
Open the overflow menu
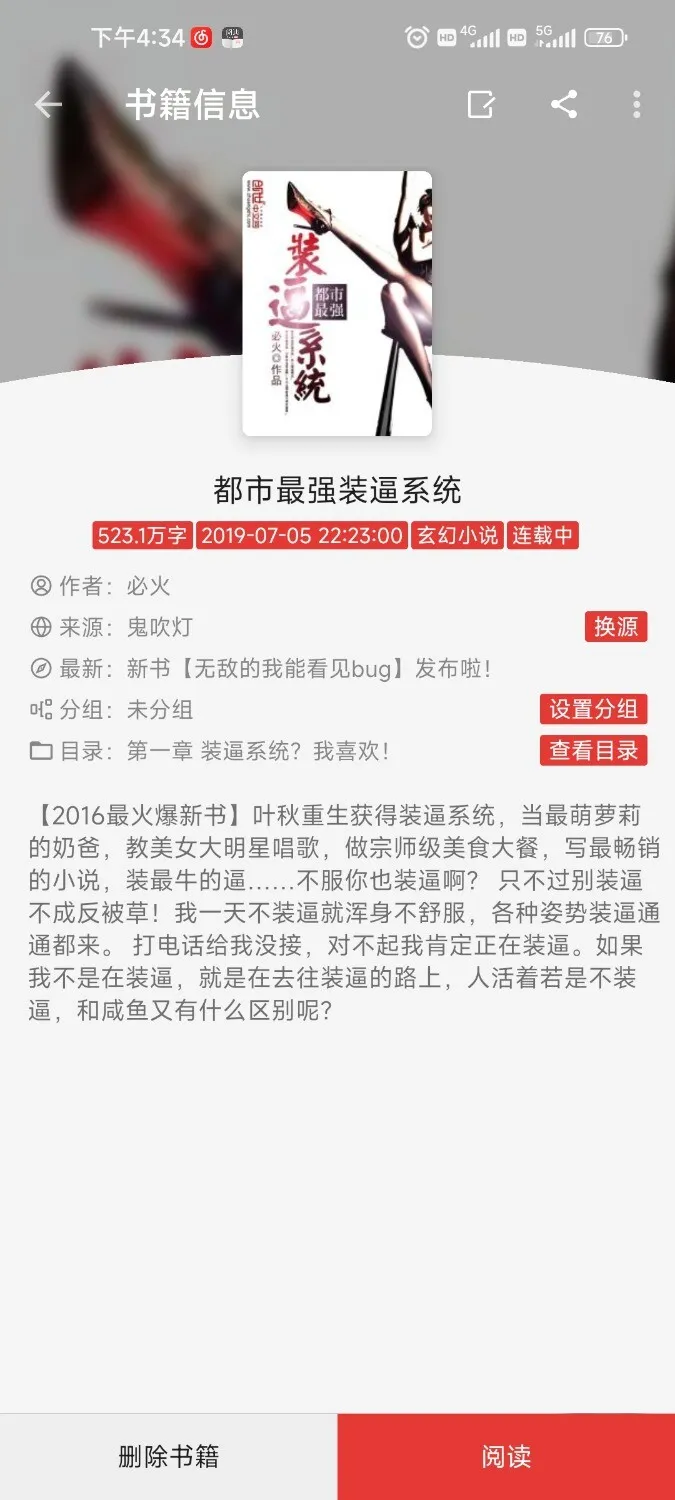coord(637,104)
